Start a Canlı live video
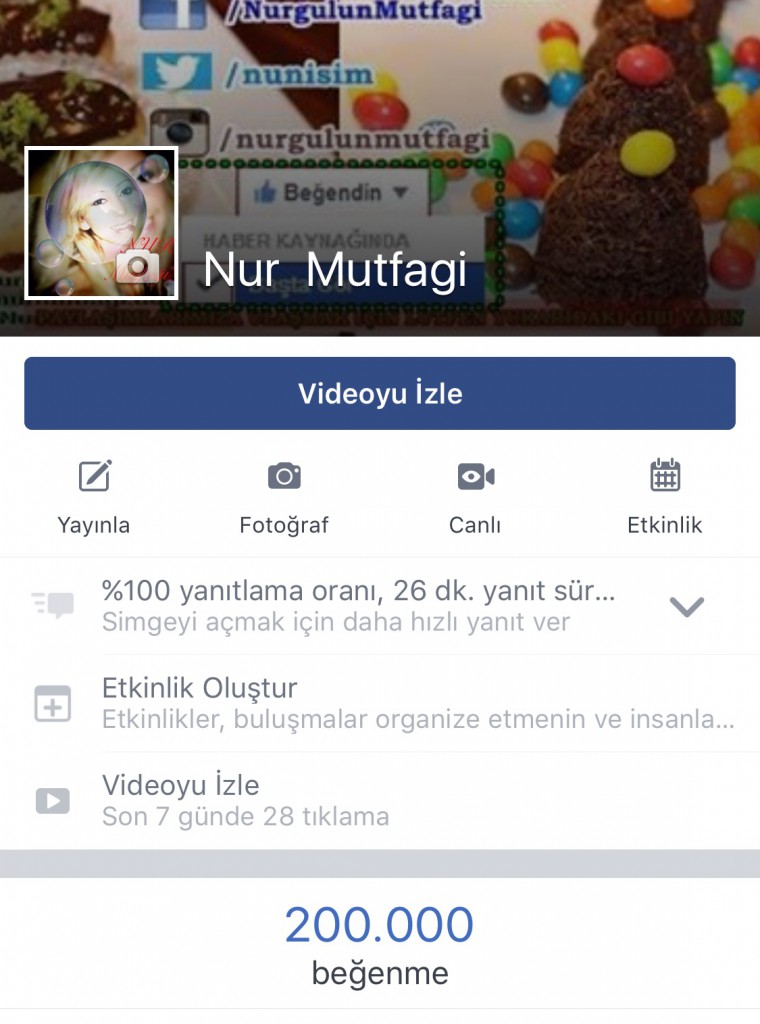Viewport: 760px width, 1024px height. coord(475,497)
